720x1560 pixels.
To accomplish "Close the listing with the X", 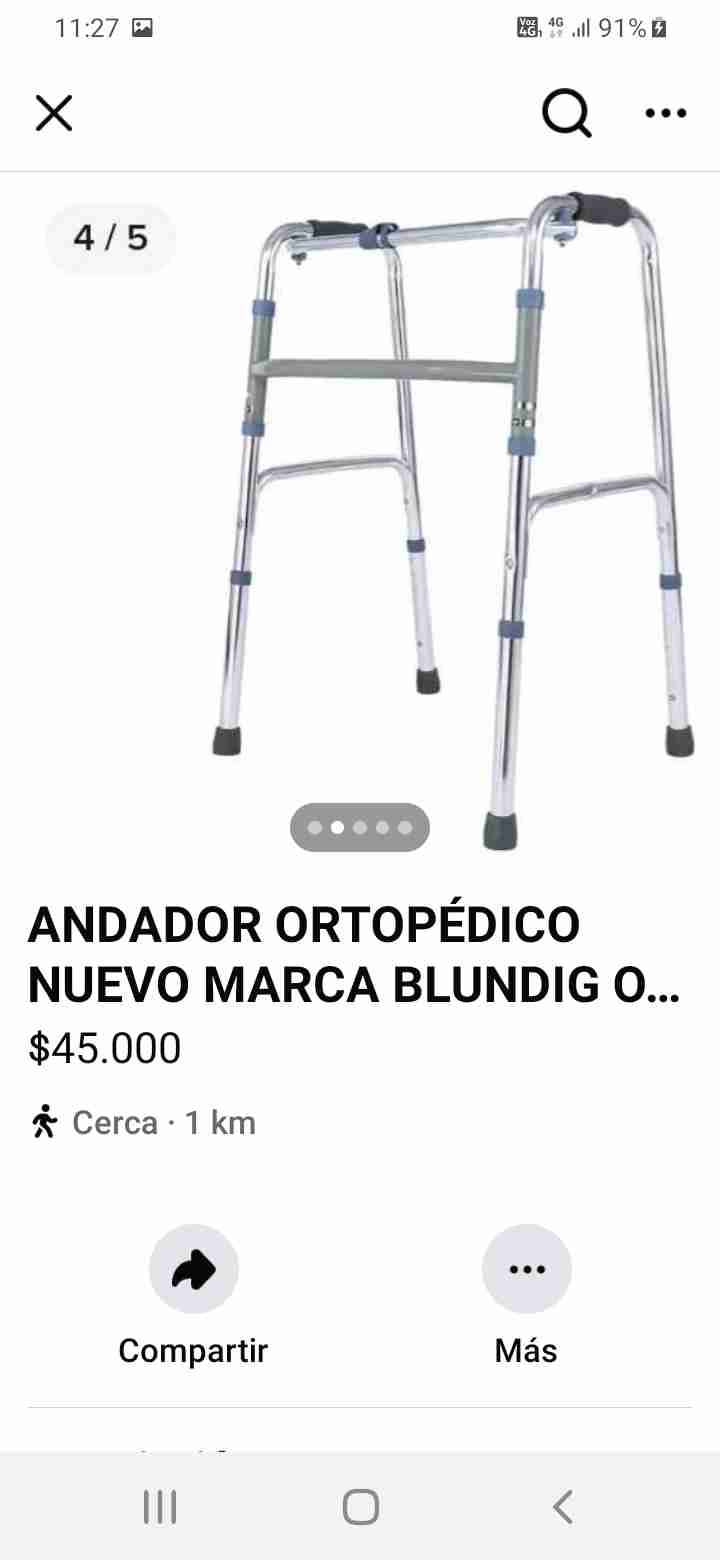I will pos(53,113).
